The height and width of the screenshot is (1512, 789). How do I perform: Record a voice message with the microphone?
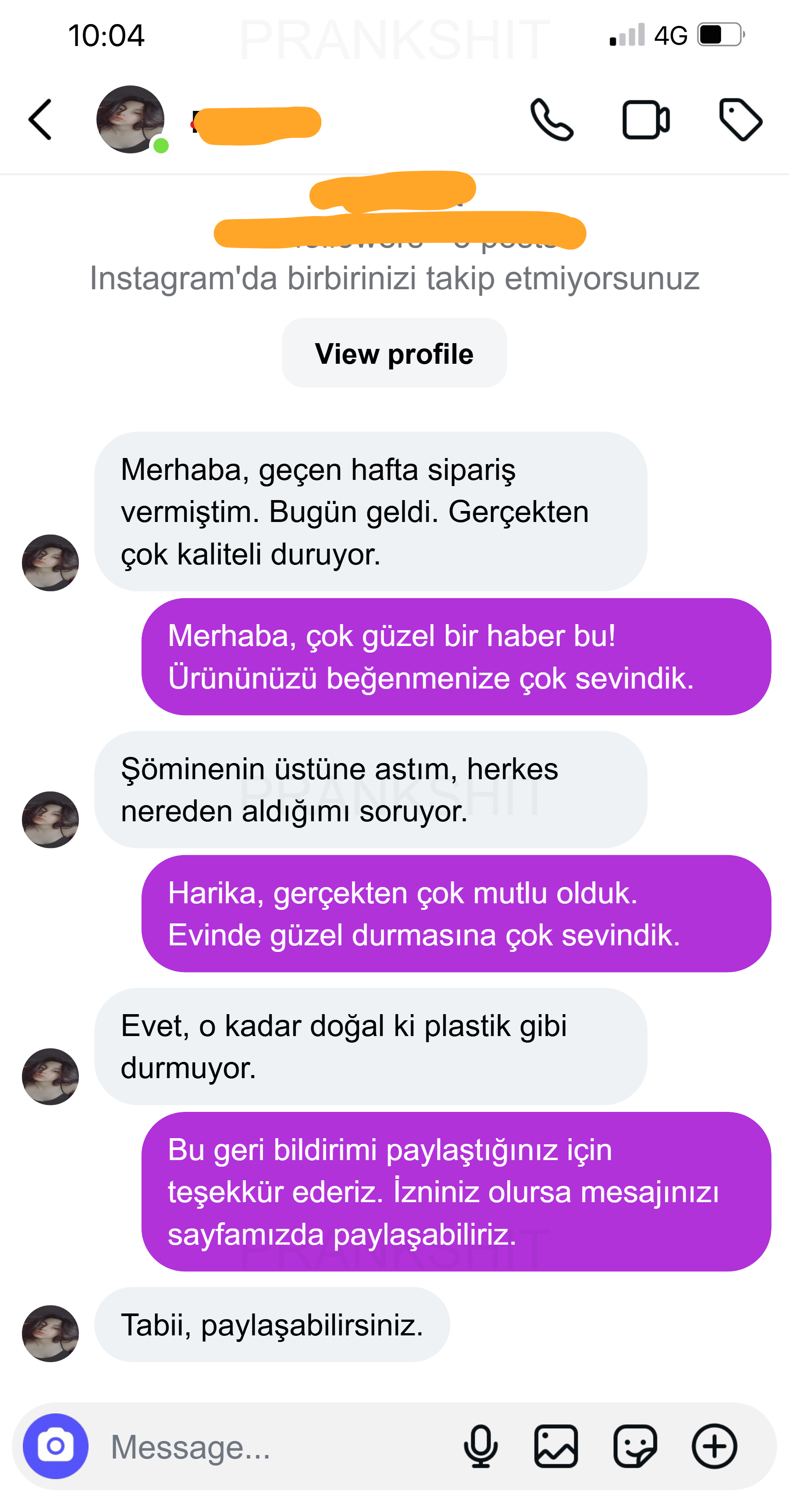pos(481,1446)
